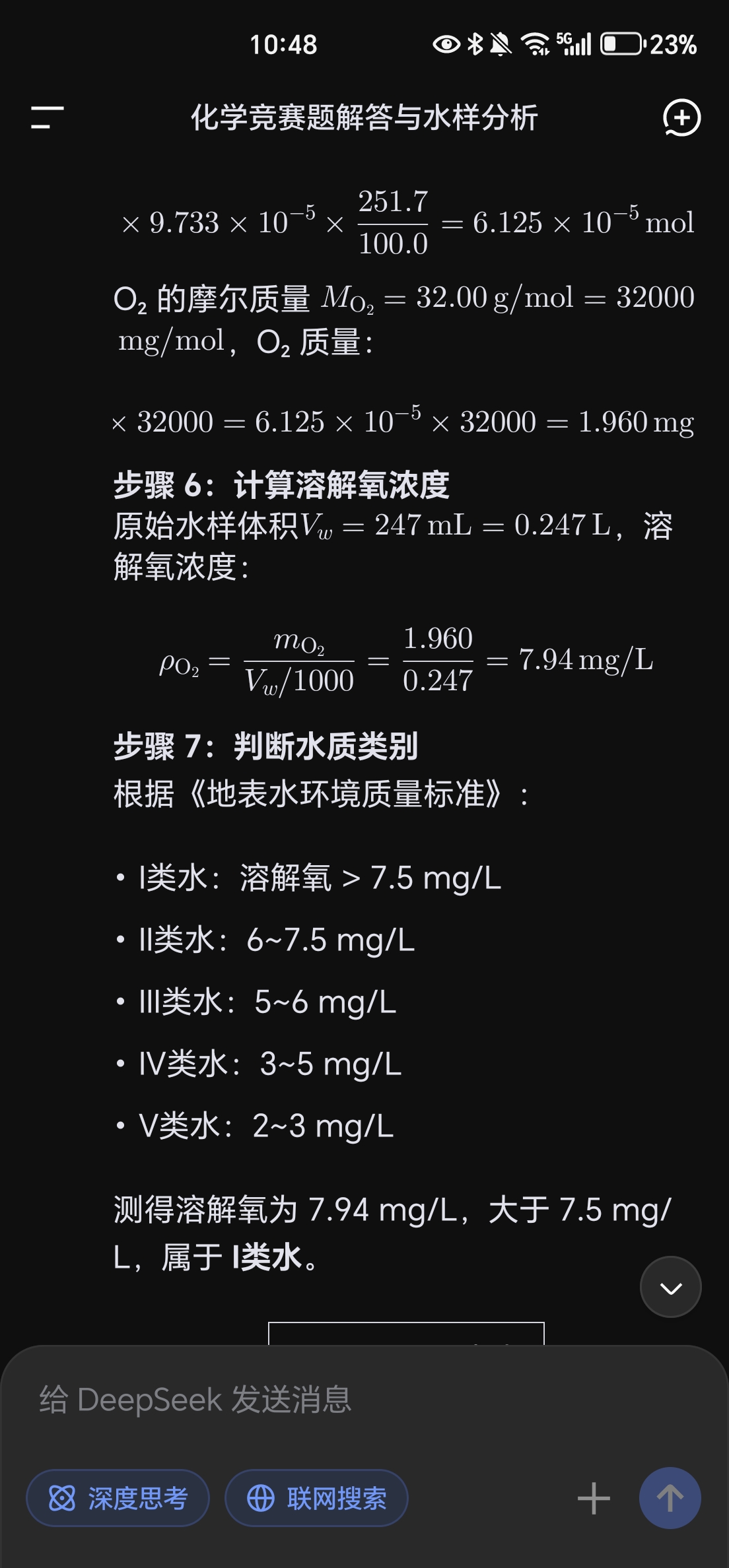
Task: Open the sidebar navigation menu
Action: [46, 116]
